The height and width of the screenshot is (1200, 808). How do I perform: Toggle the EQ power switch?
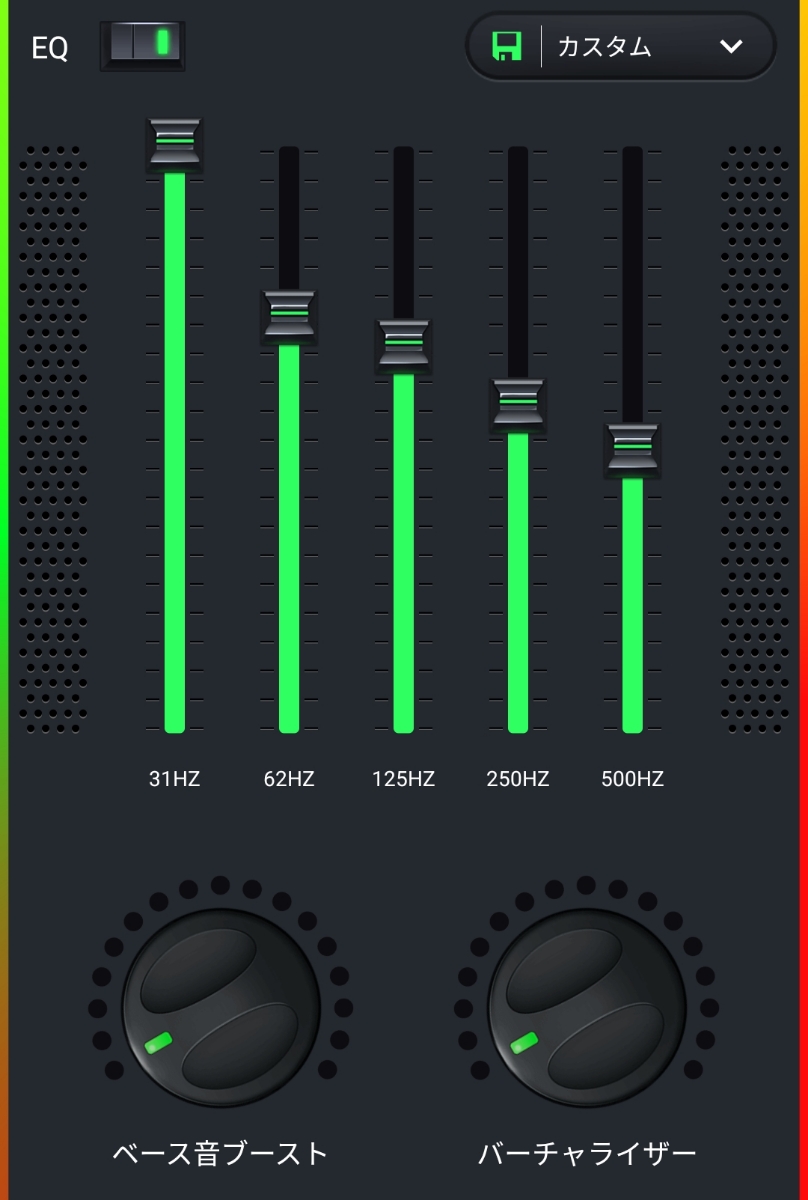tap(142, 45)
